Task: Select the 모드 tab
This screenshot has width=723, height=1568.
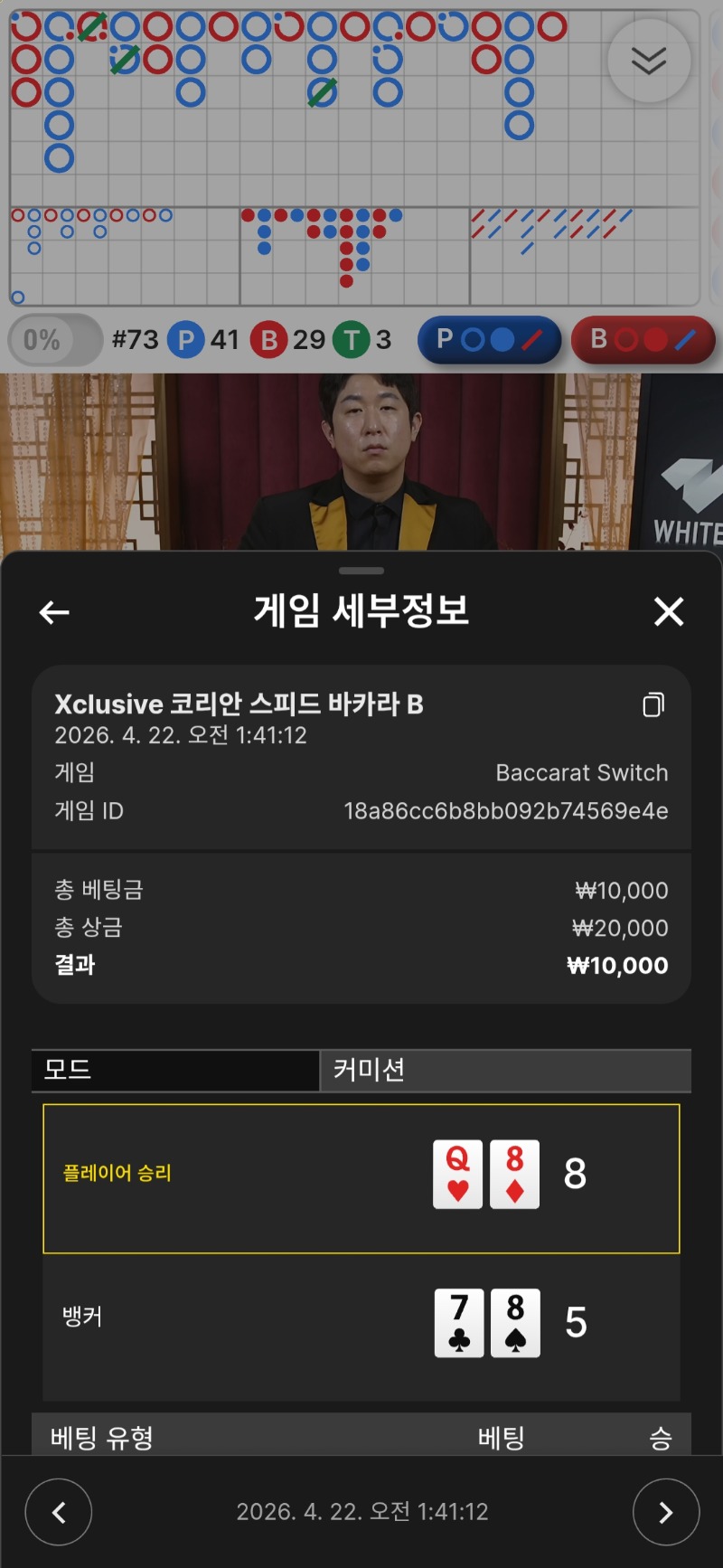Action: 176,1070
